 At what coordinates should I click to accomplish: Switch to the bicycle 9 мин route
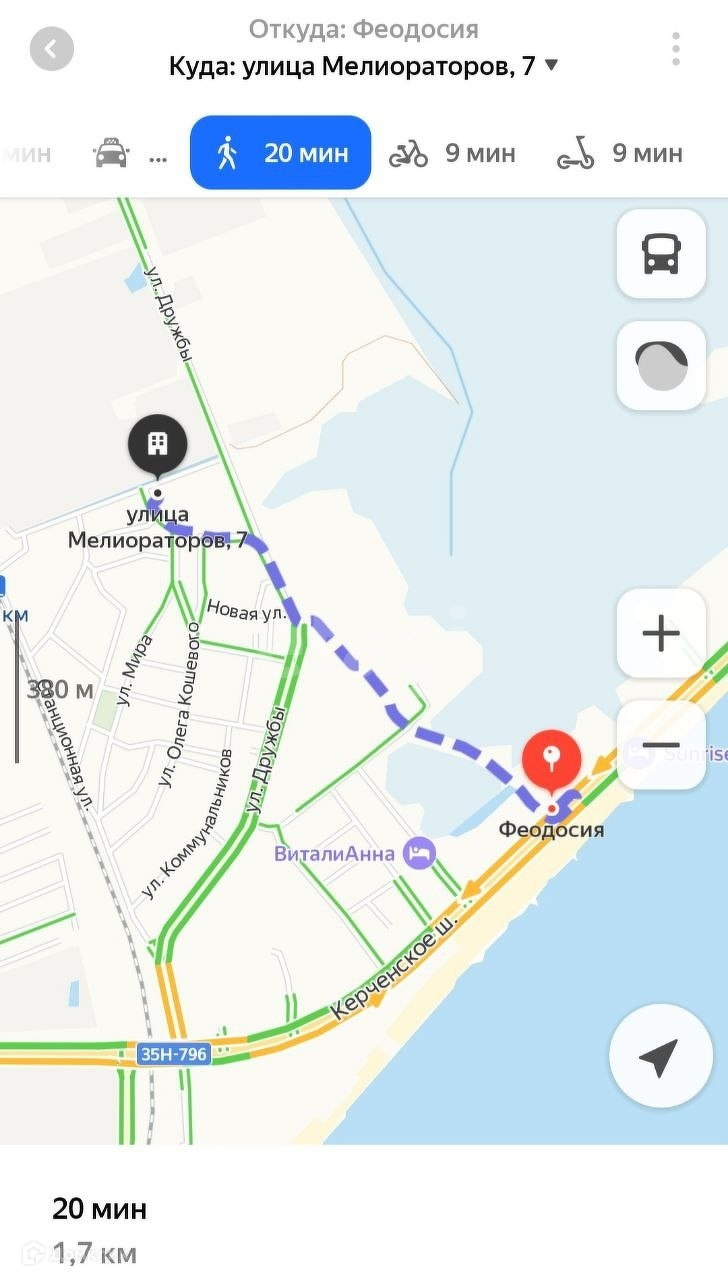click(x=452, y=153)
